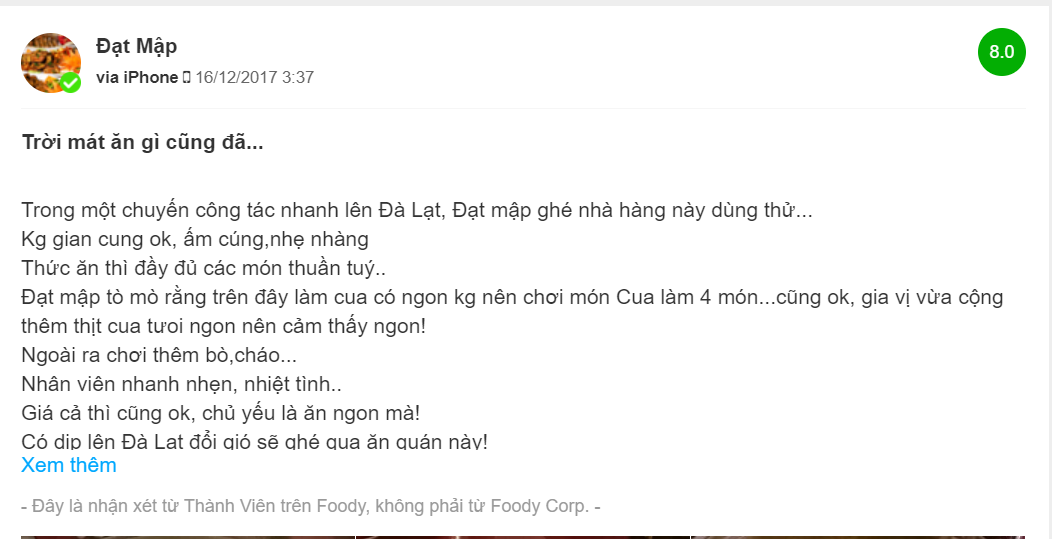
Task: Open review title Trời mát ăn gì cũng đã
Action: [x=143, y=142]
